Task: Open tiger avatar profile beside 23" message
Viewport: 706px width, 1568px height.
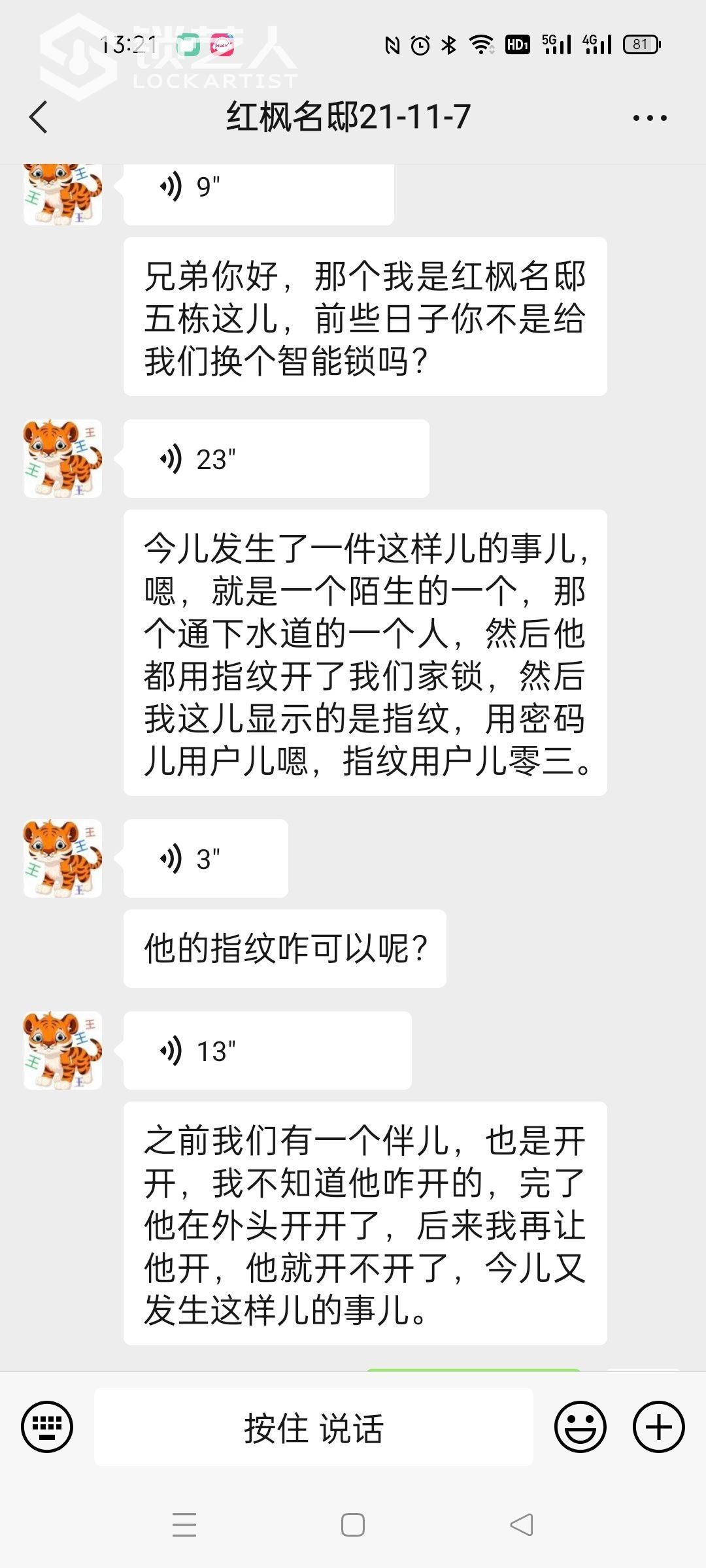Action: click(63, 459)
